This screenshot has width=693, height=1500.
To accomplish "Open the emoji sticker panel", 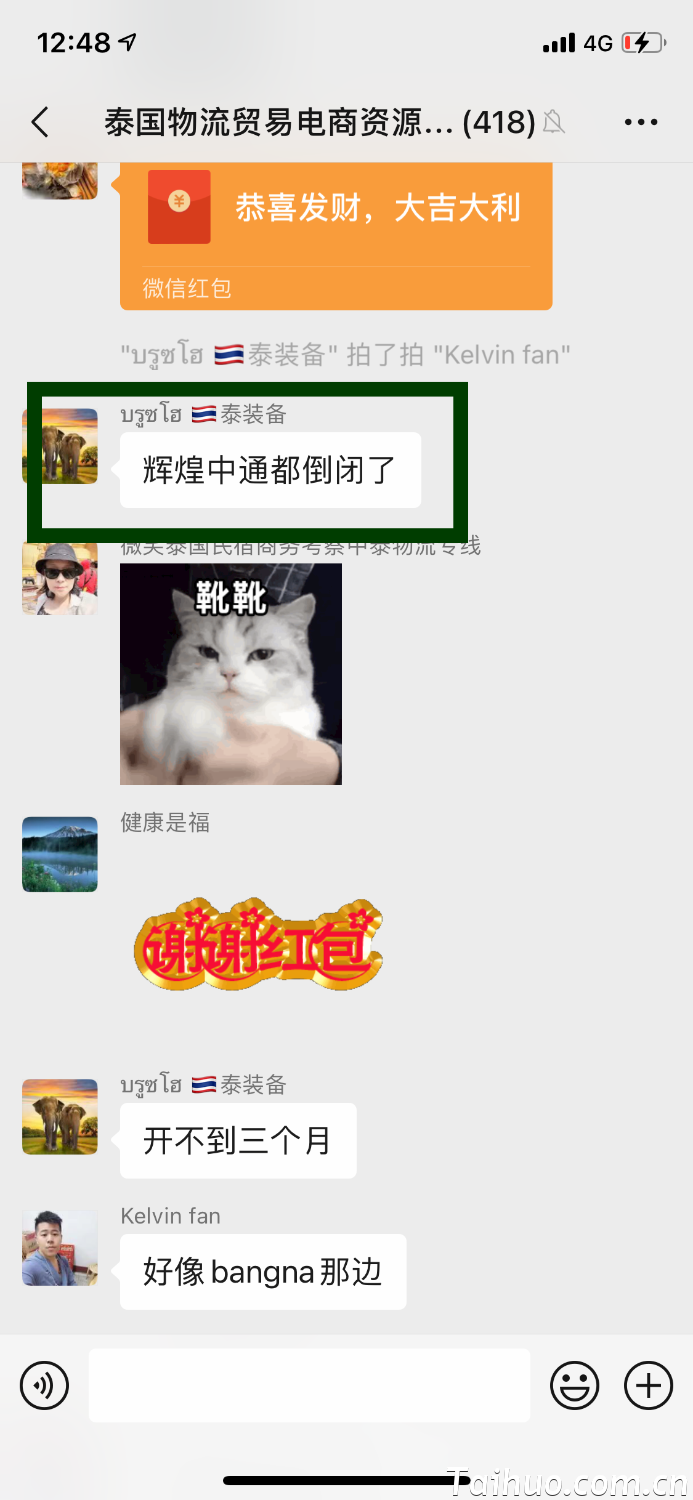I will (x=575, y=1386).
